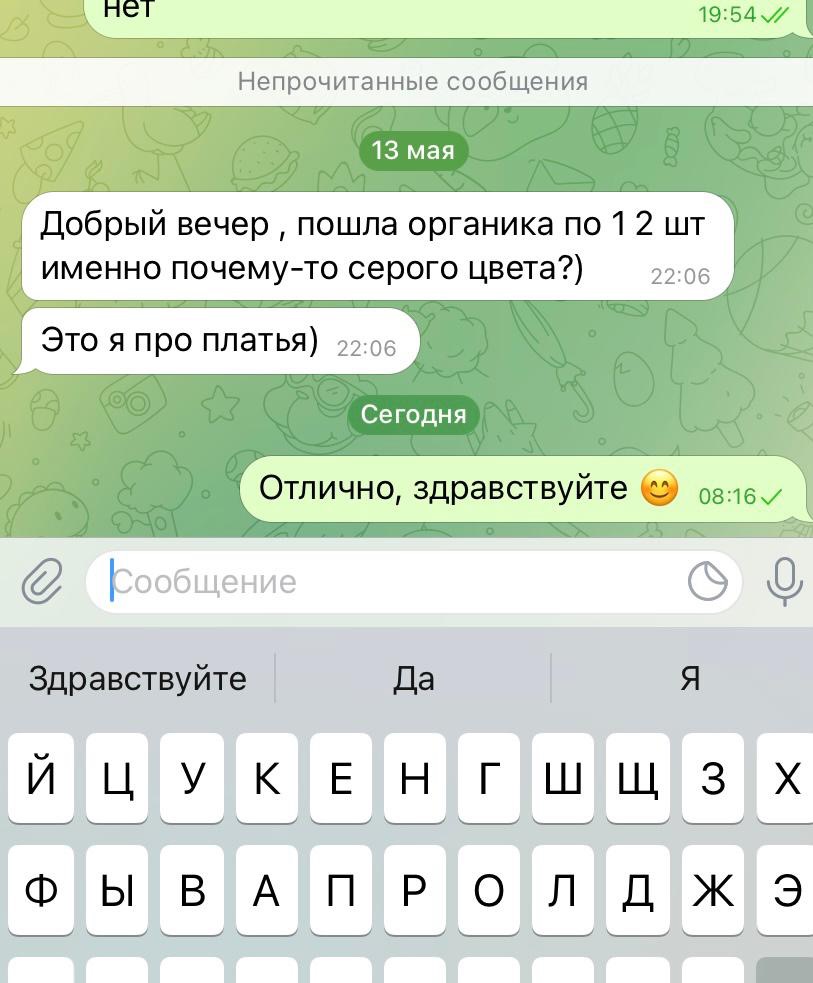Open the sticker panel icon
The width and height of the screenshot is (813, 983).
point(708,581)
